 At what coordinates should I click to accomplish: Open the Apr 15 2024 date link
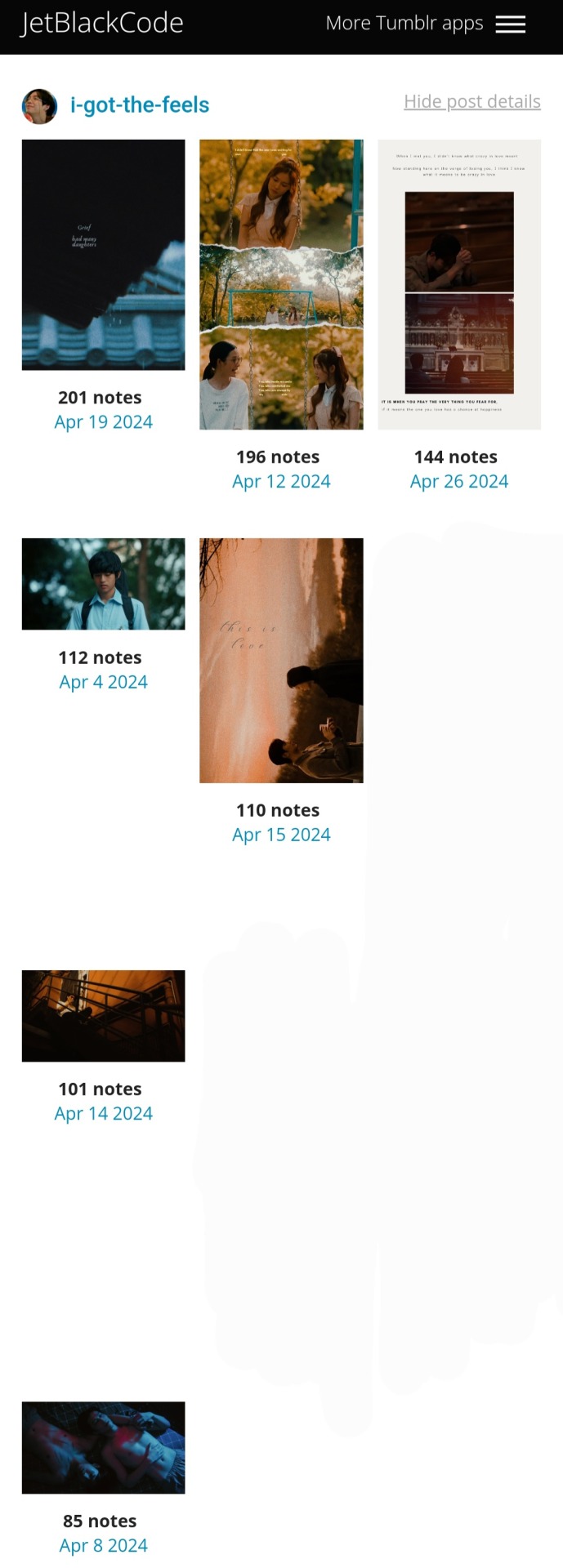[281, 835]
